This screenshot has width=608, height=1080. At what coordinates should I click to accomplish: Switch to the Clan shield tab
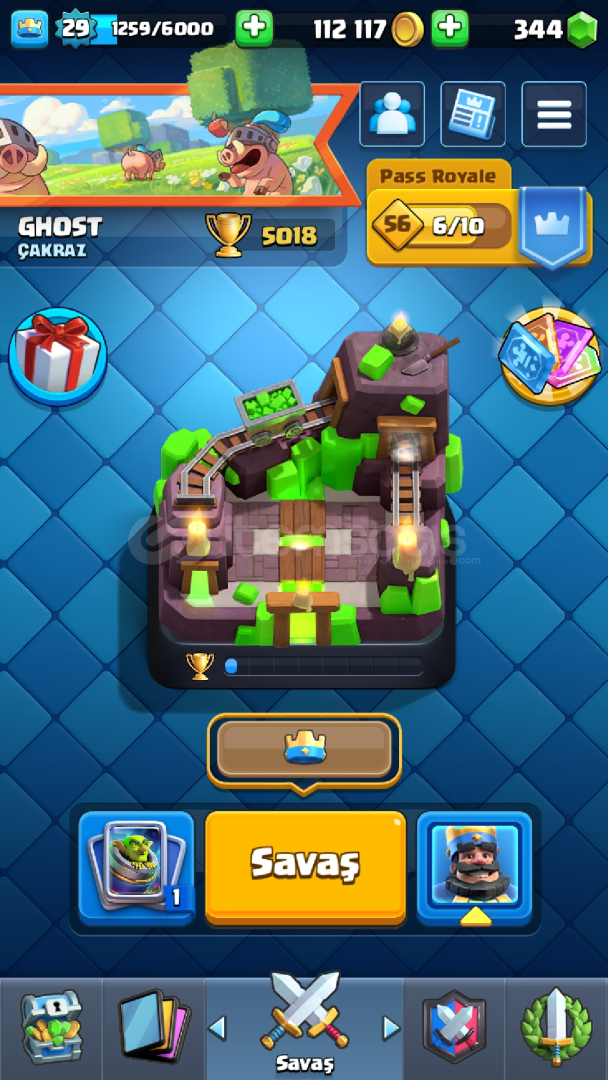click(x=454, y=1028)
